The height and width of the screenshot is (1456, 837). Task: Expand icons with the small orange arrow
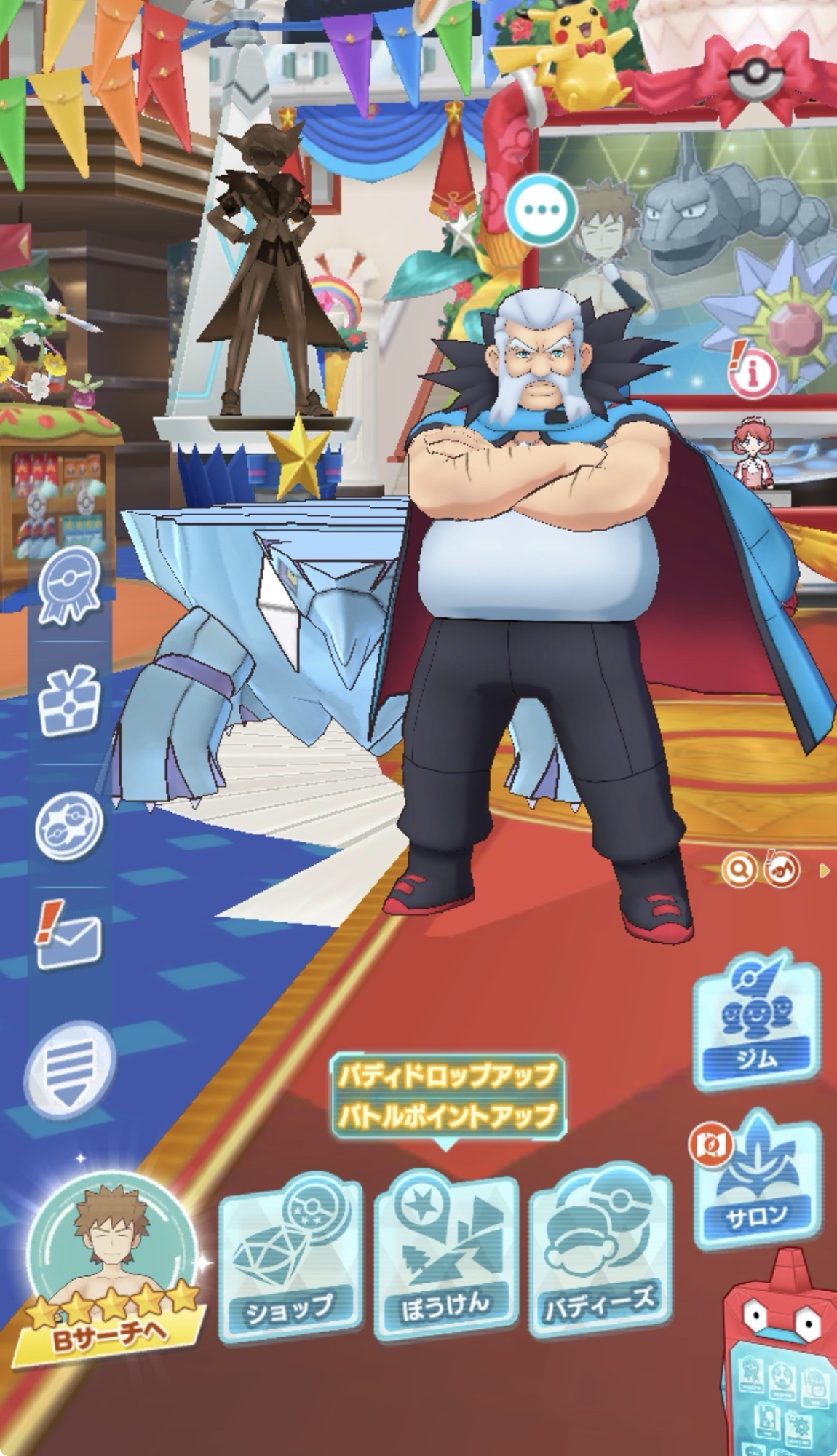click(x=825, y=869)
